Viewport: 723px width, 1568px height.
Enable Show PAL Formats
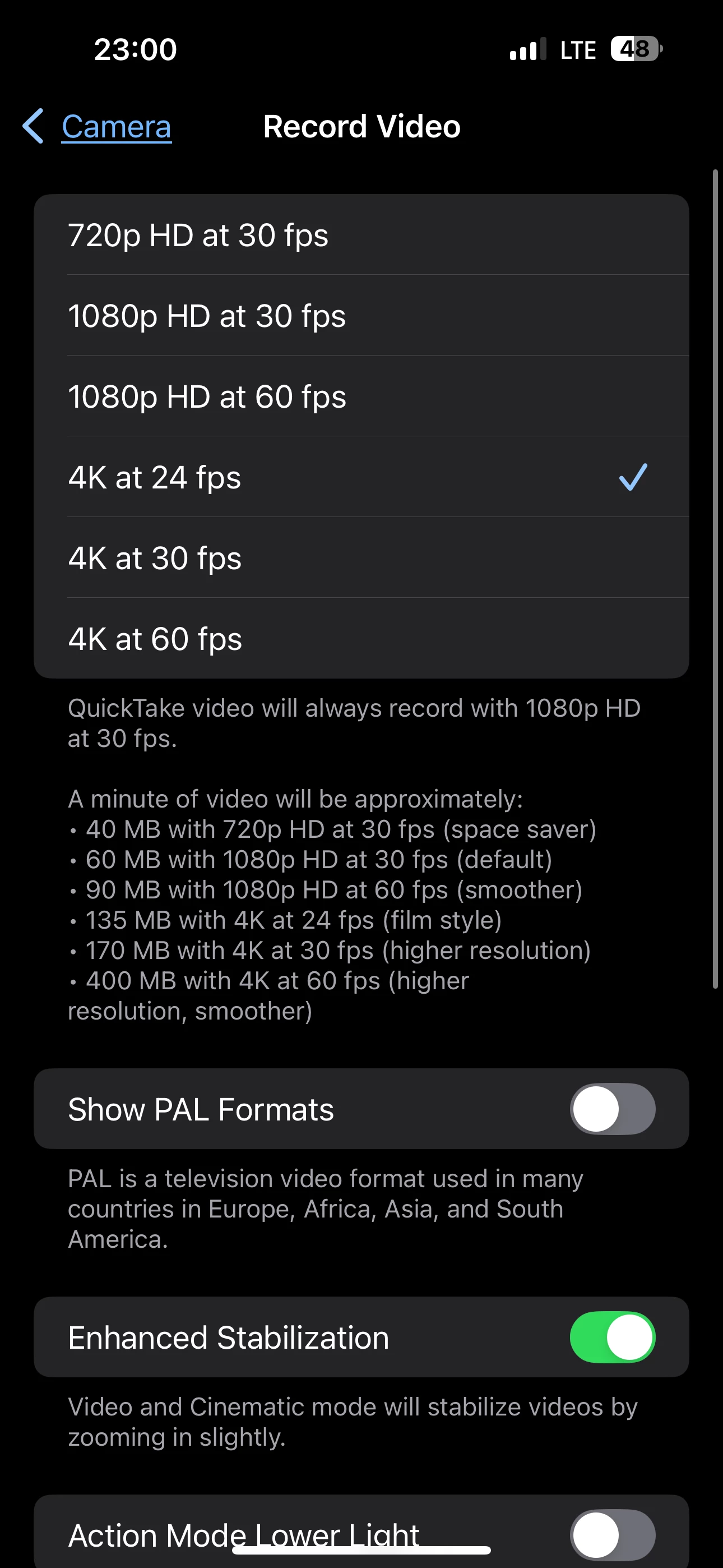tap(611, 1109)
